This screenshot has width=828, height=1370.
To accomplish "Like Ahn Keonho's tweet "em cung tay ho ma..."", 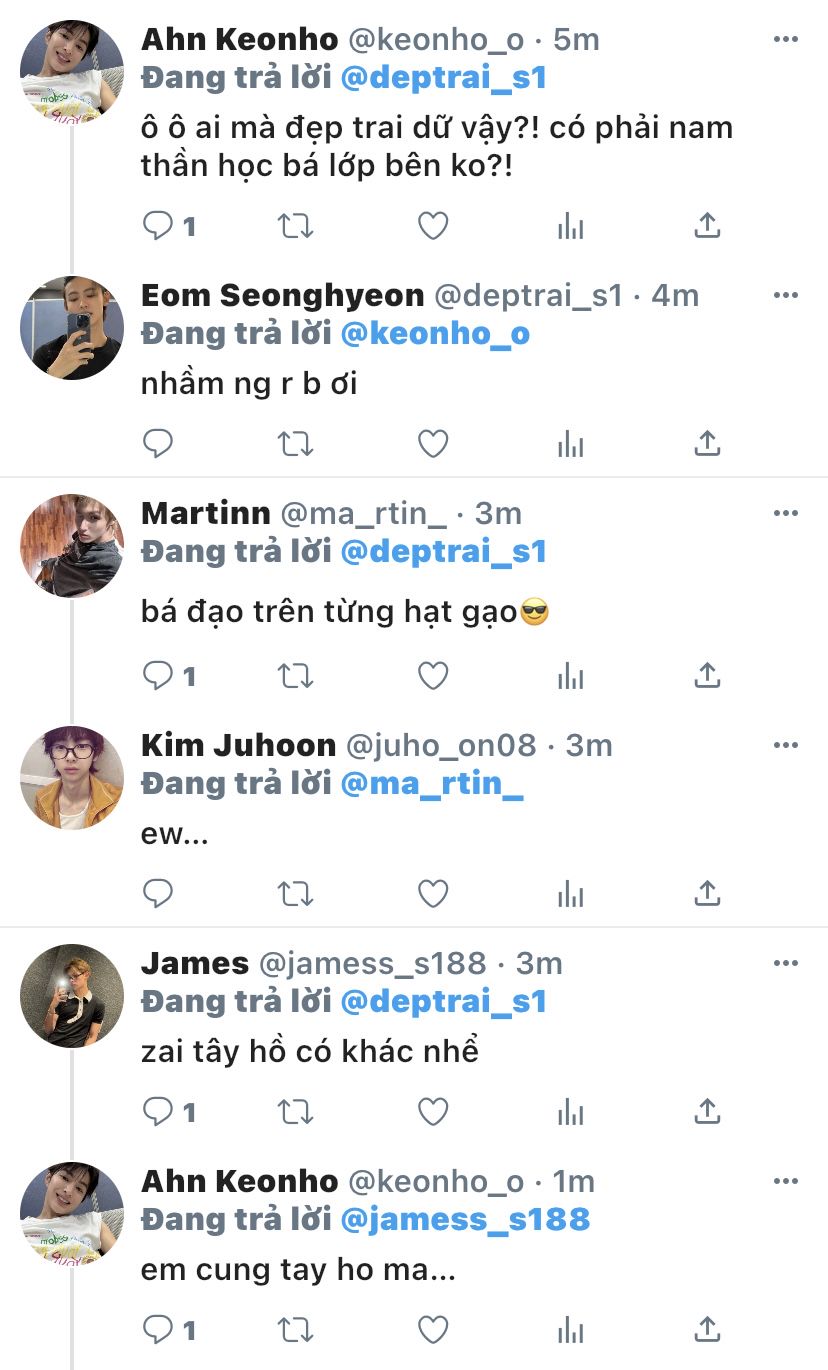I will coord(432,1329).
